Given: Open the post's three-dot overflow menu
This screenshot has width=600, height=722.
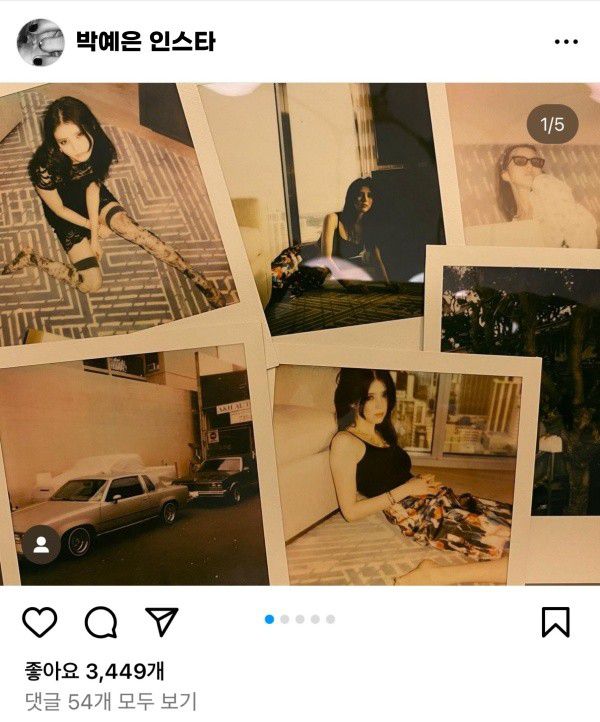Looking at the screenshot, I should [565, 42].
